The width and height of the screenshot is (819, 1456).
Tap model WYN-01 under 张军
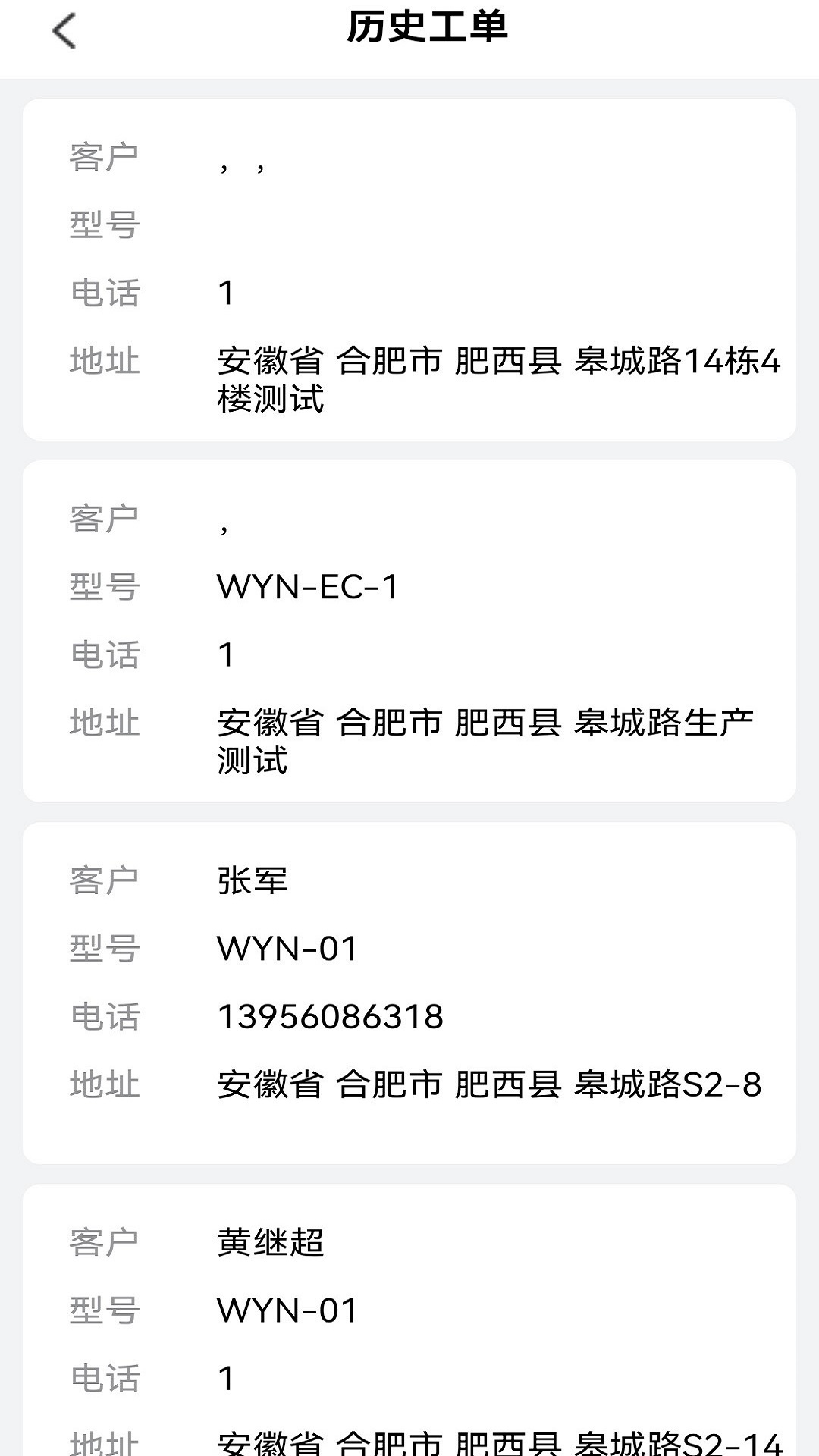click(284, 946)
